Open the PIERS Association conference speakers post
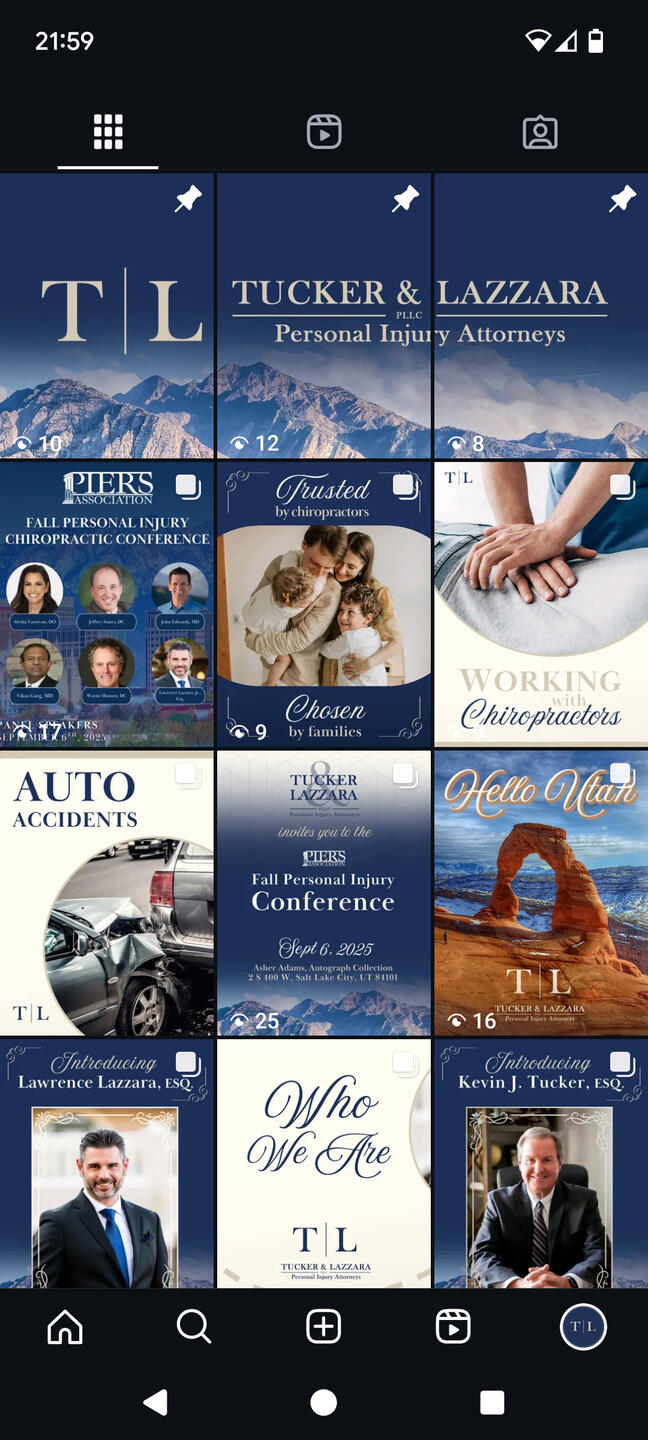Viewport: 648px width, 1440px height. coord(107,604)
